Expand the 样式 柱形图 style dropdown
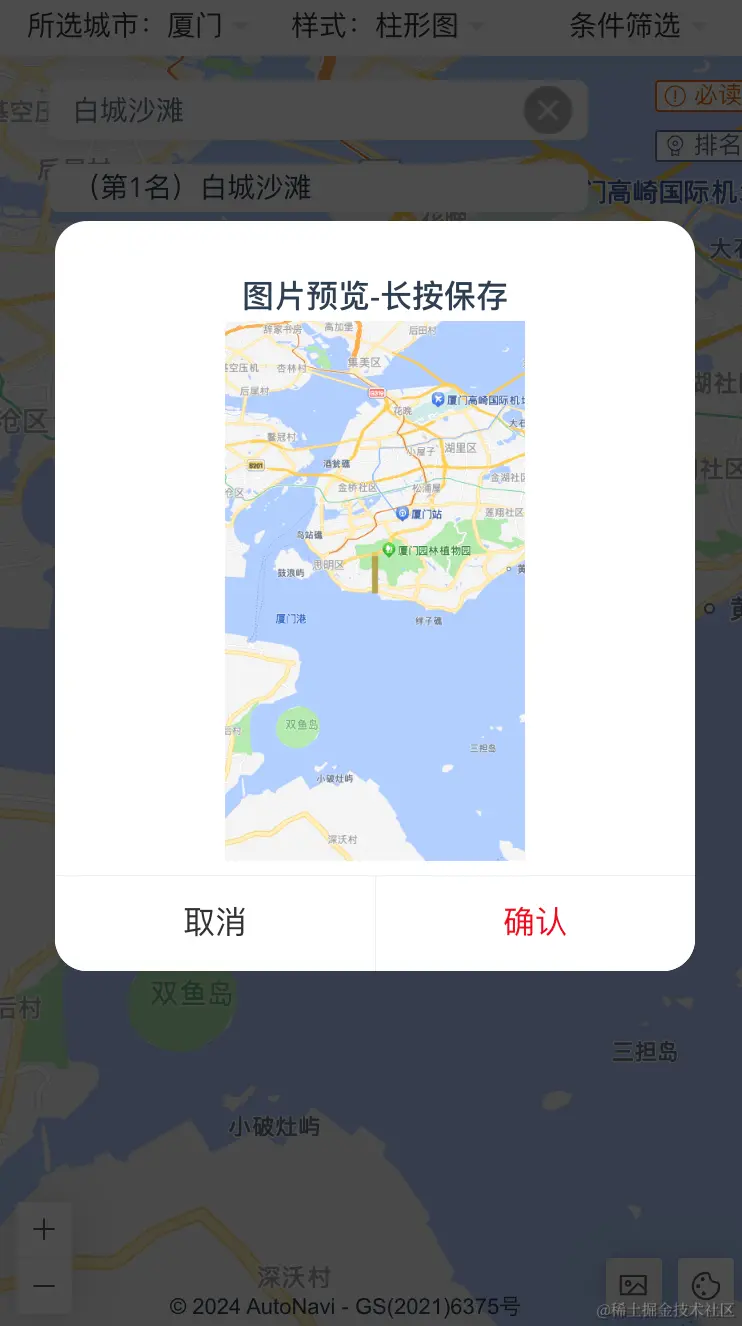Viewport: 742px width, 1326px height. 387,26
